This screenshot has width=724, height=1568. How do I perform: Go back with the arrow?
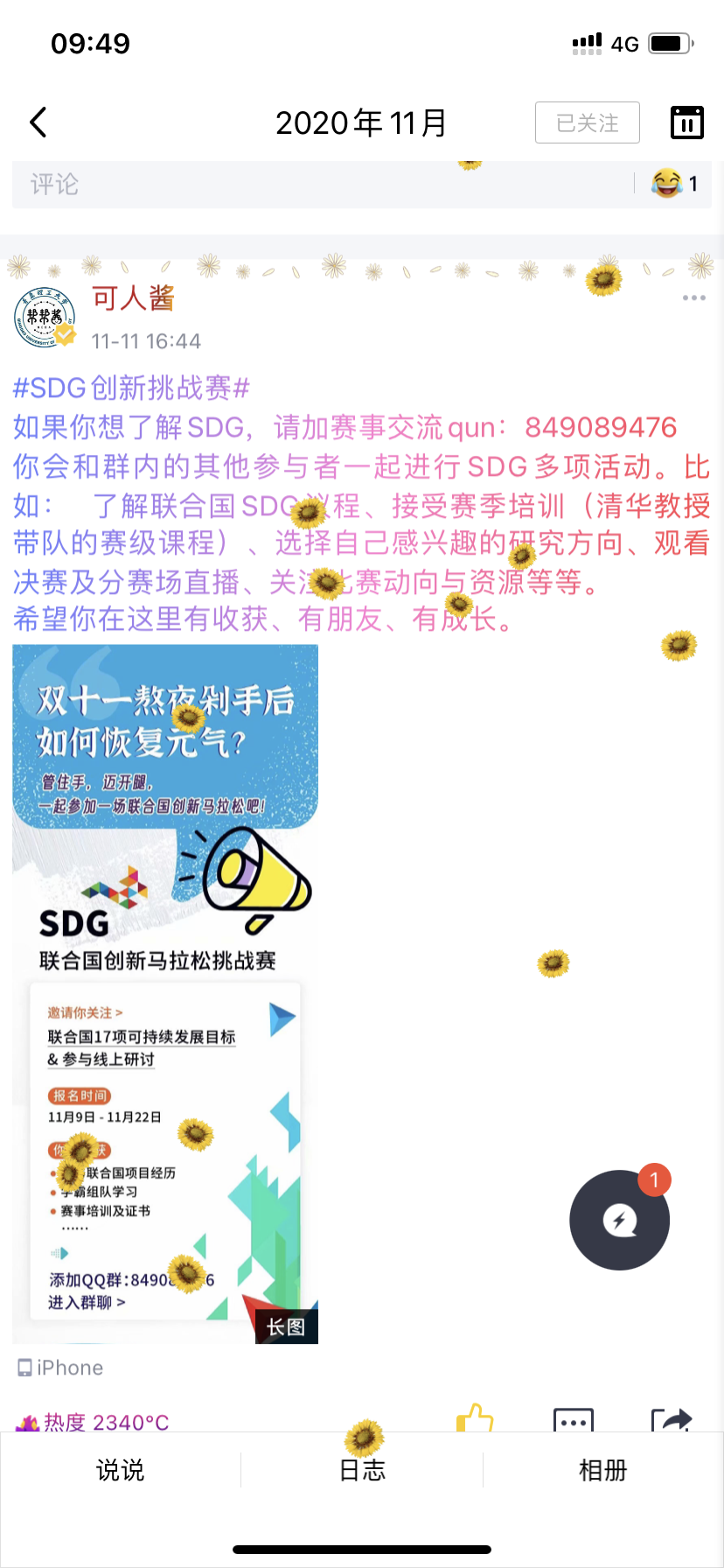coord(38,122)
